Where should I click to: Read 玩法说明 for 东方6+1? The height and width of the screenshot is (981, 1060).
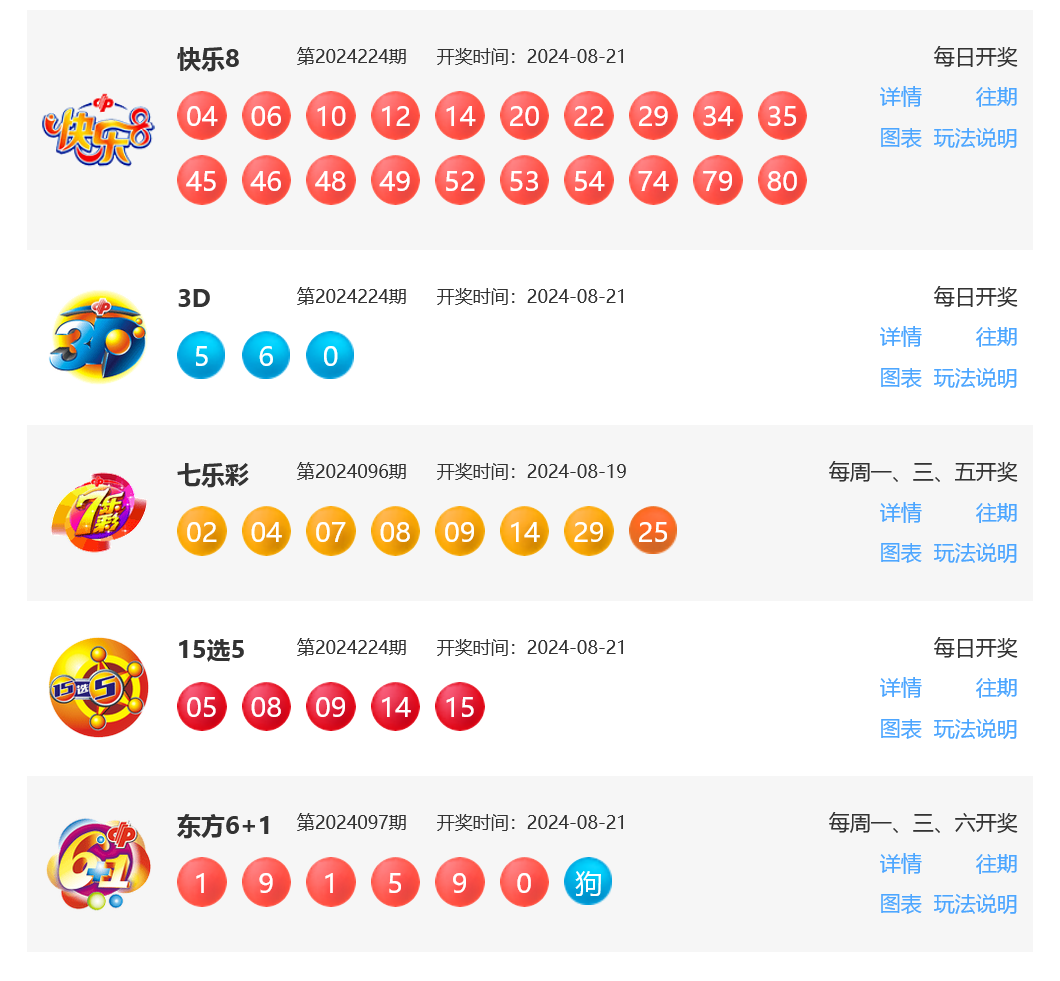(975, 904)
